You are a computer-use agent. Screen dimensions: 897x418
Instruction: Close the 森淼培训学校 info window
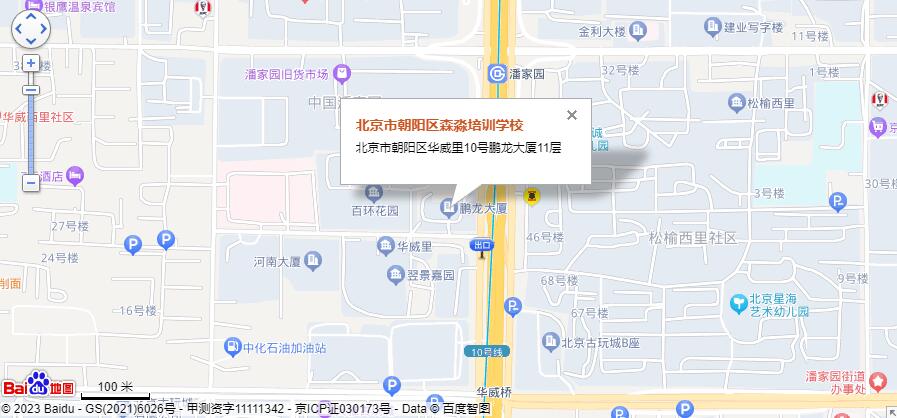(x=572, y=115)
